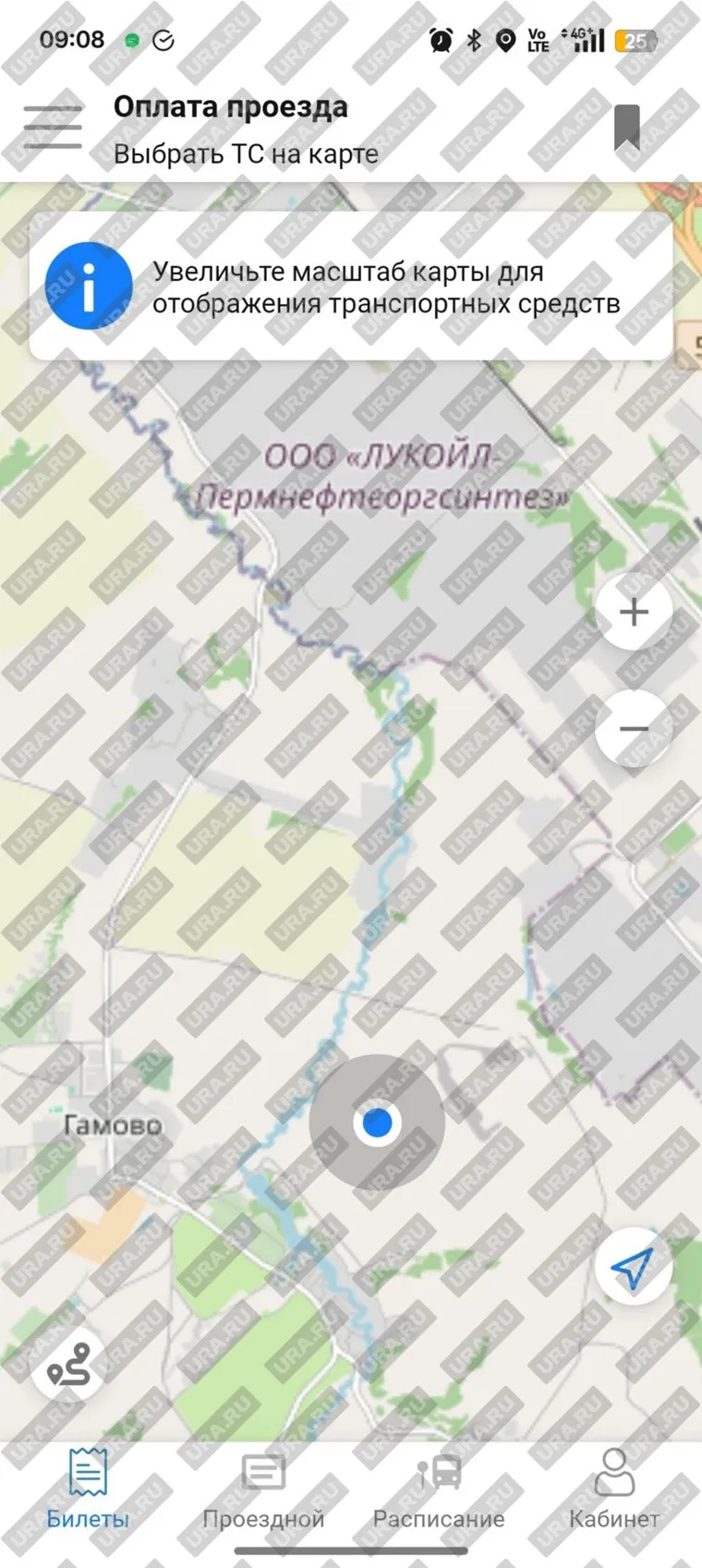The image size is (702, 1568).
Task: Open the Расписание tab
Action: pyautogui.click(x=439, y=1489)
